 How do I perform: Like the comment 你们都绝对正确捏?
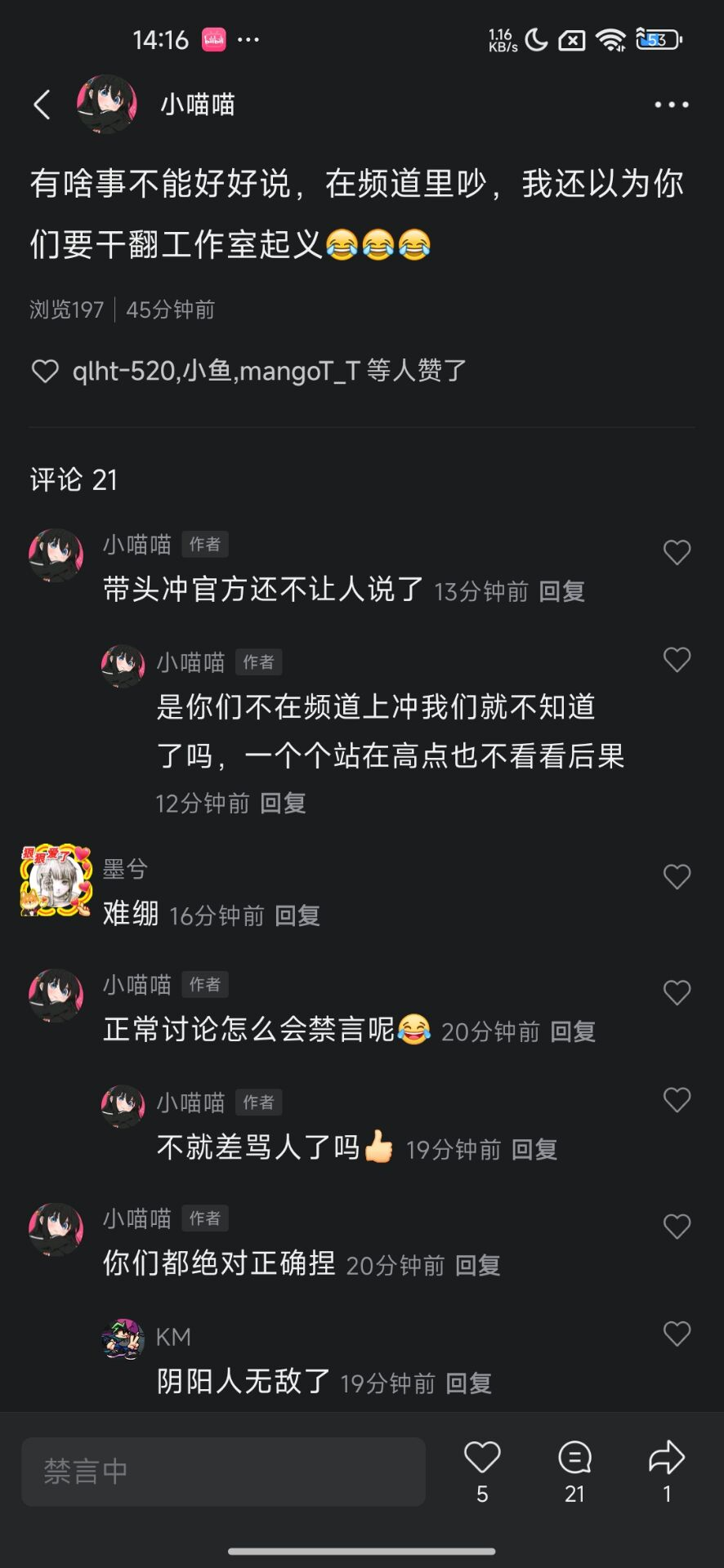tap(677, 1227)
